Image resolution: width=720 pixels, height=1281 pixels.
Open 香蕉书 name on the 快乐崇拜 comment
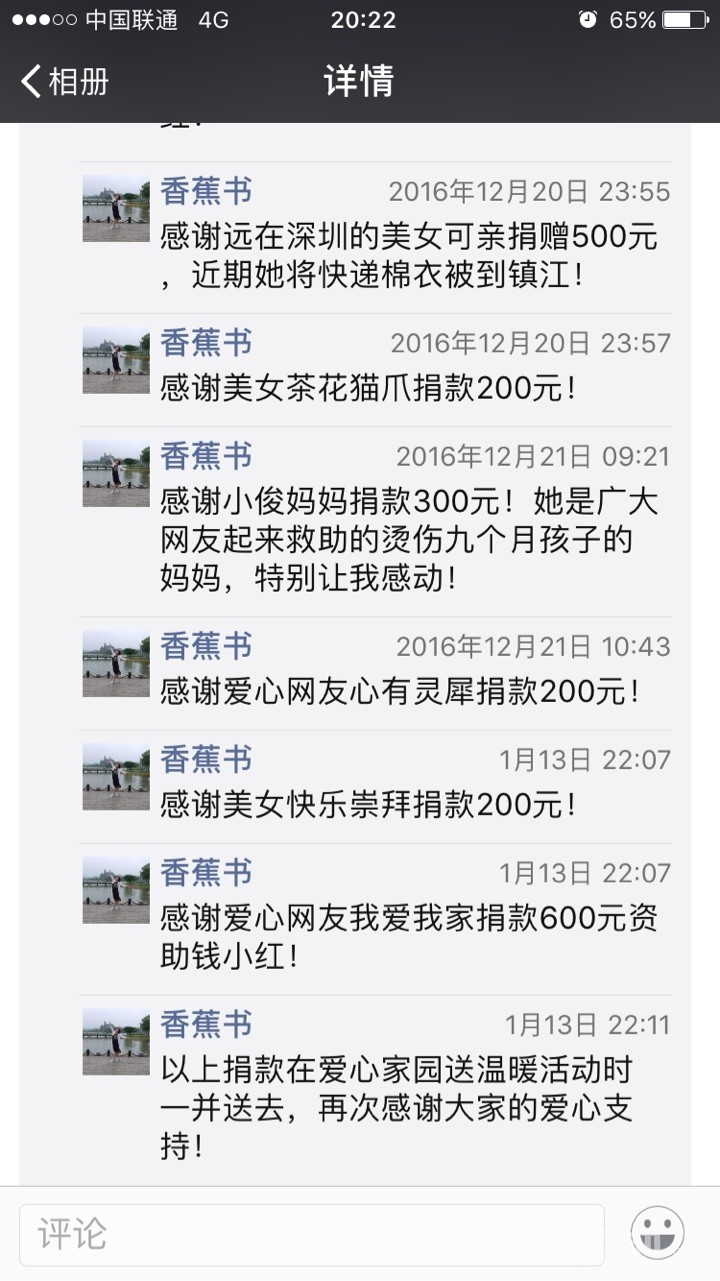[x=206, y=759]
